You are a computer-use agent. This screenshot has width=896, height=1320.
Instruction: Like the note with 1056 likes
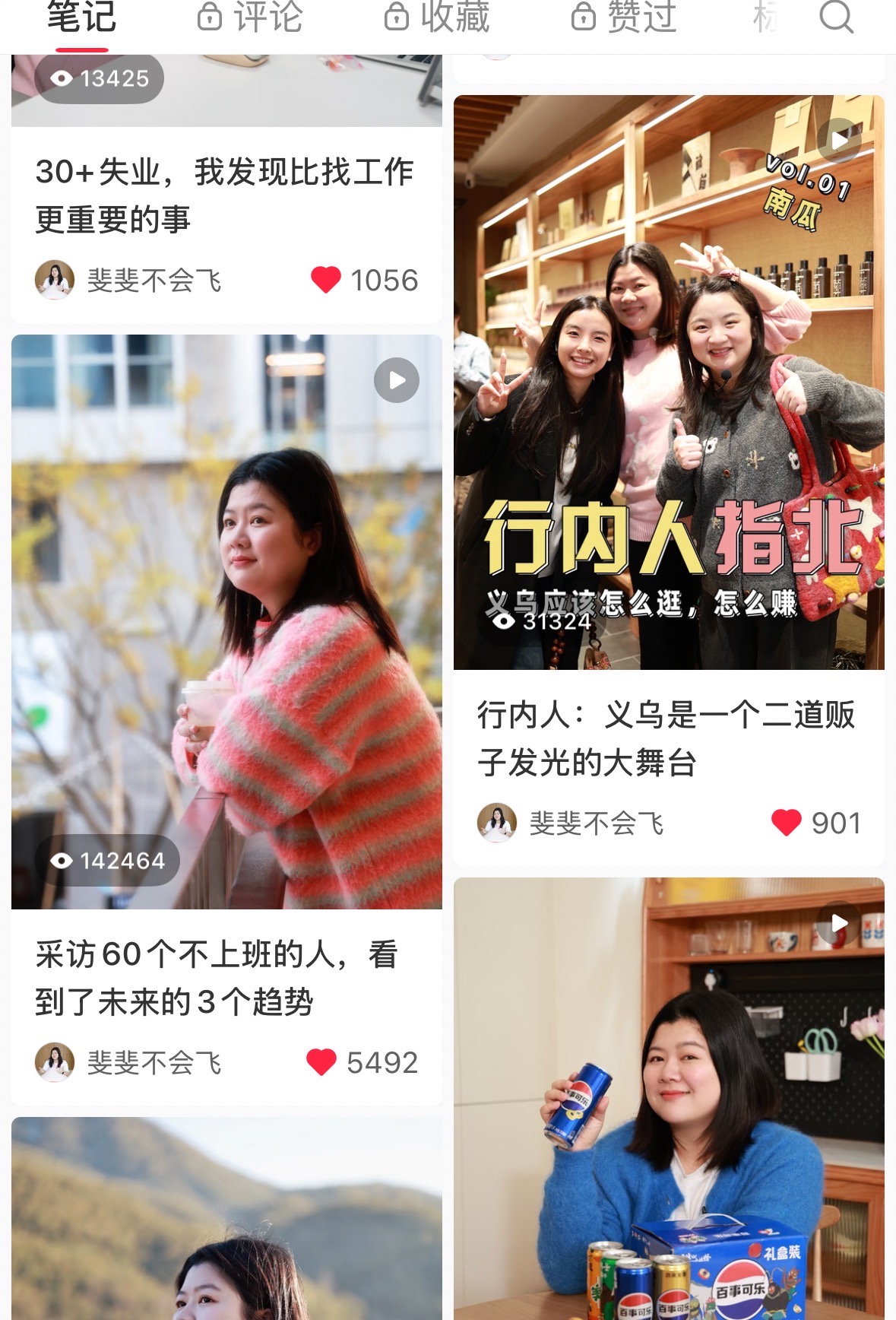point(327,280)
